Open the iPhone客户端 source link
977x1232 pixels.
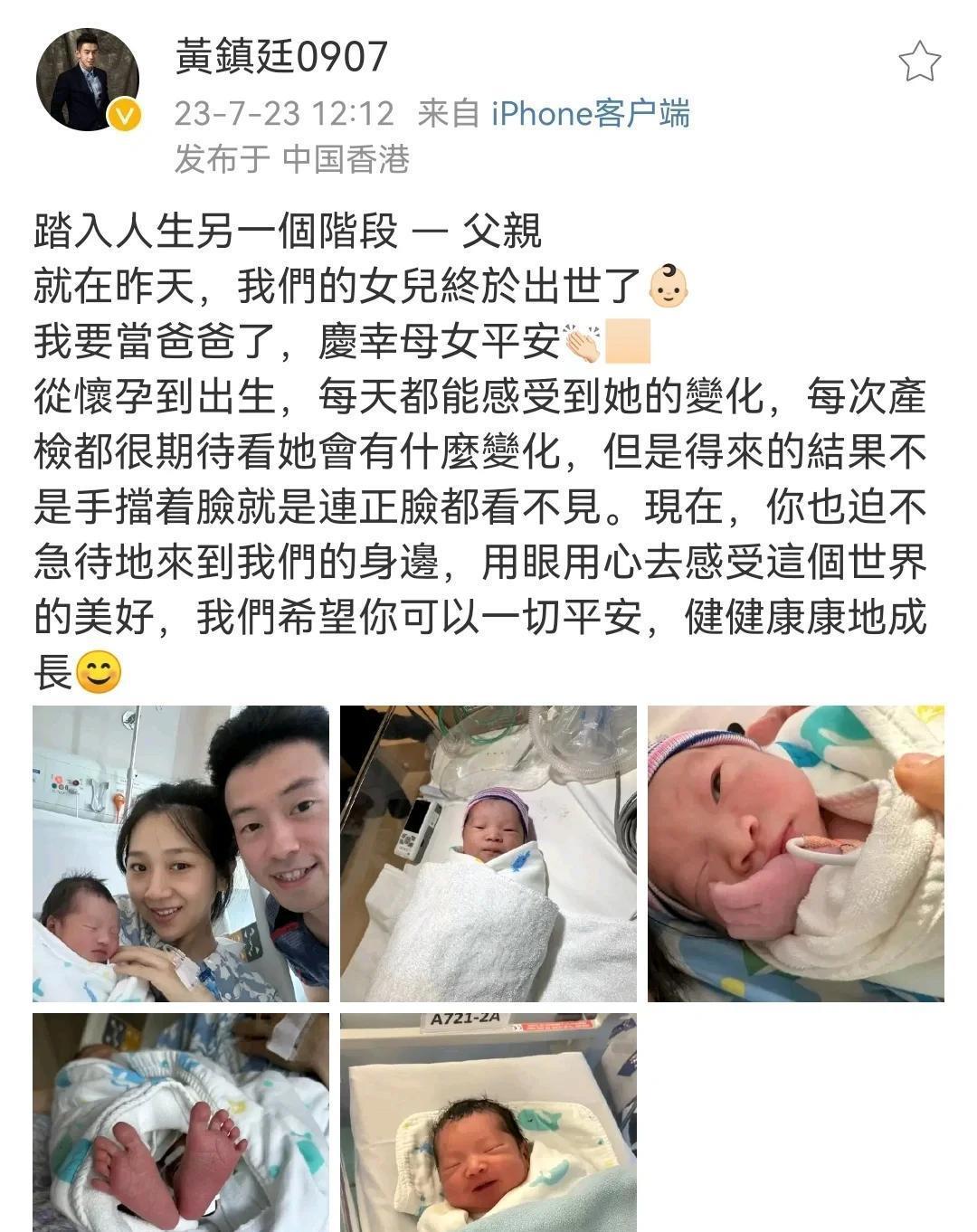pos(590,114)
